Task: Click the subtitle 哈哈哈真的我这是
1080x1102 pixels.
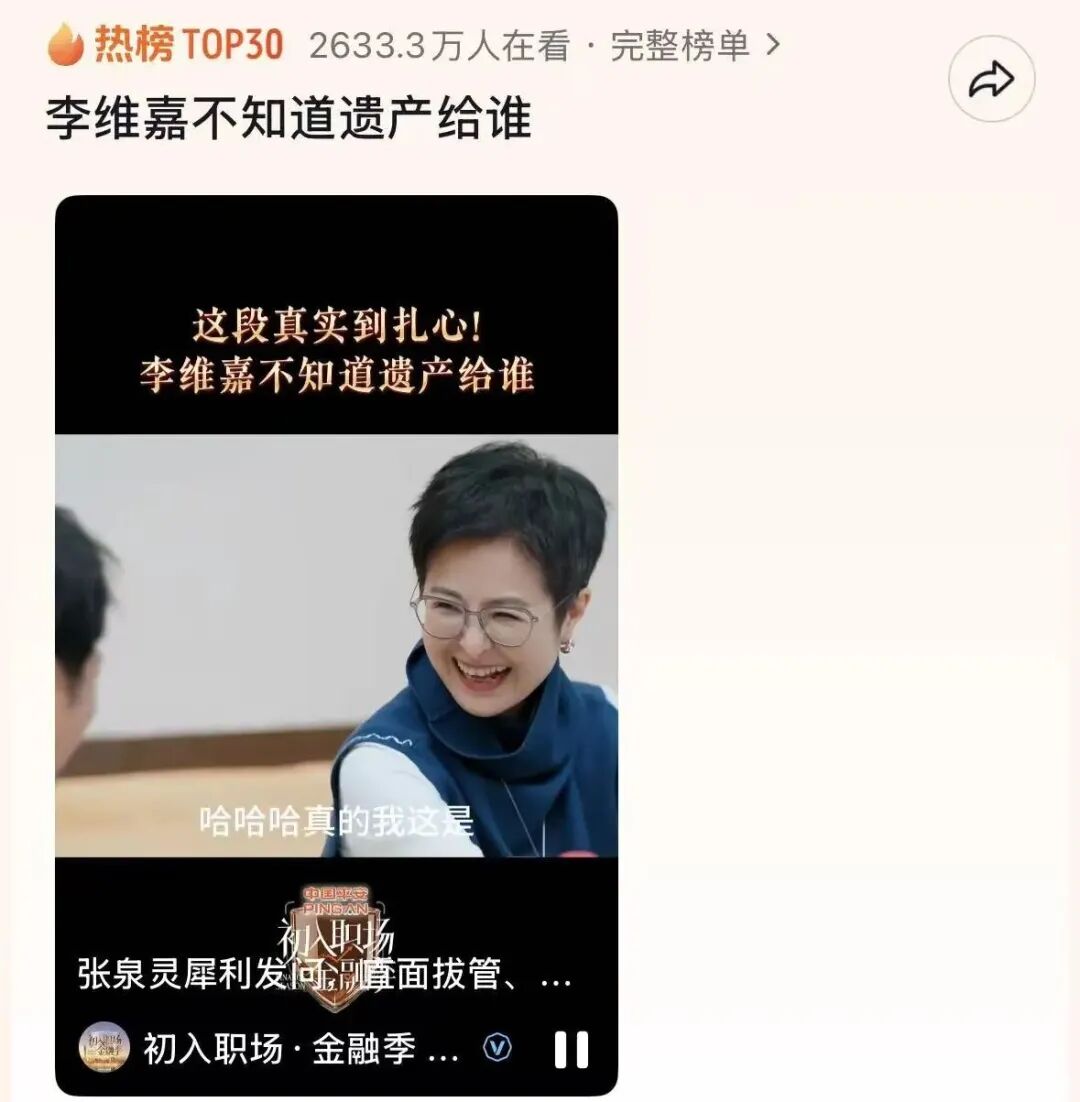Action: 337,822
